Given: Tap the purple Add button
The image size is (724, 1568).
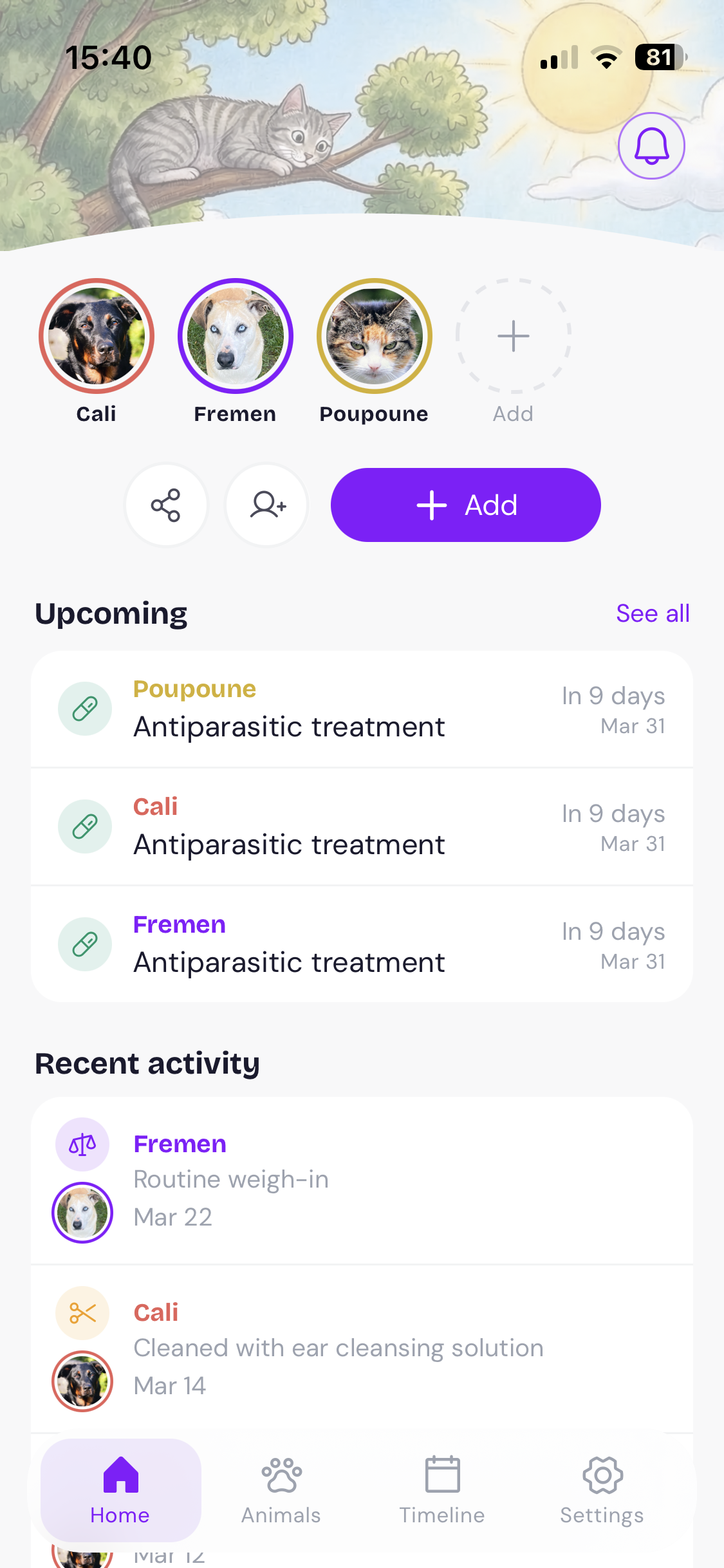Looking at the screenshot, I should pyautogui.click(x=465, y=505).
